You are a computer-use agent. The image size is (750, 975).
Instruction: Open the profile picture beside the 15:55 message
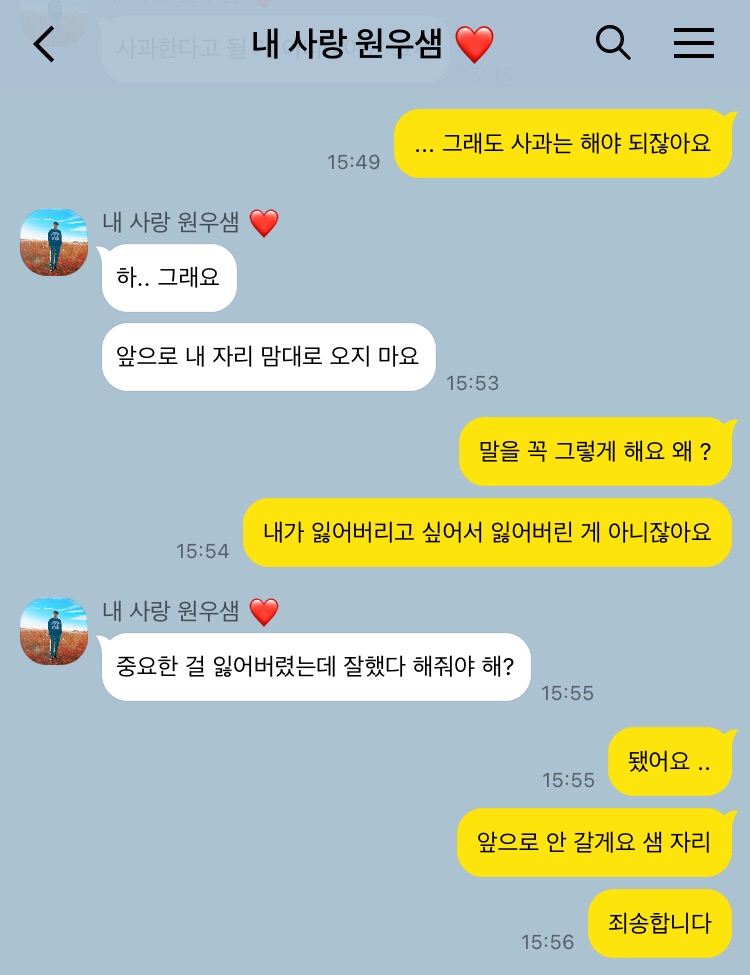pyautogui.click(x=53, y=631)
